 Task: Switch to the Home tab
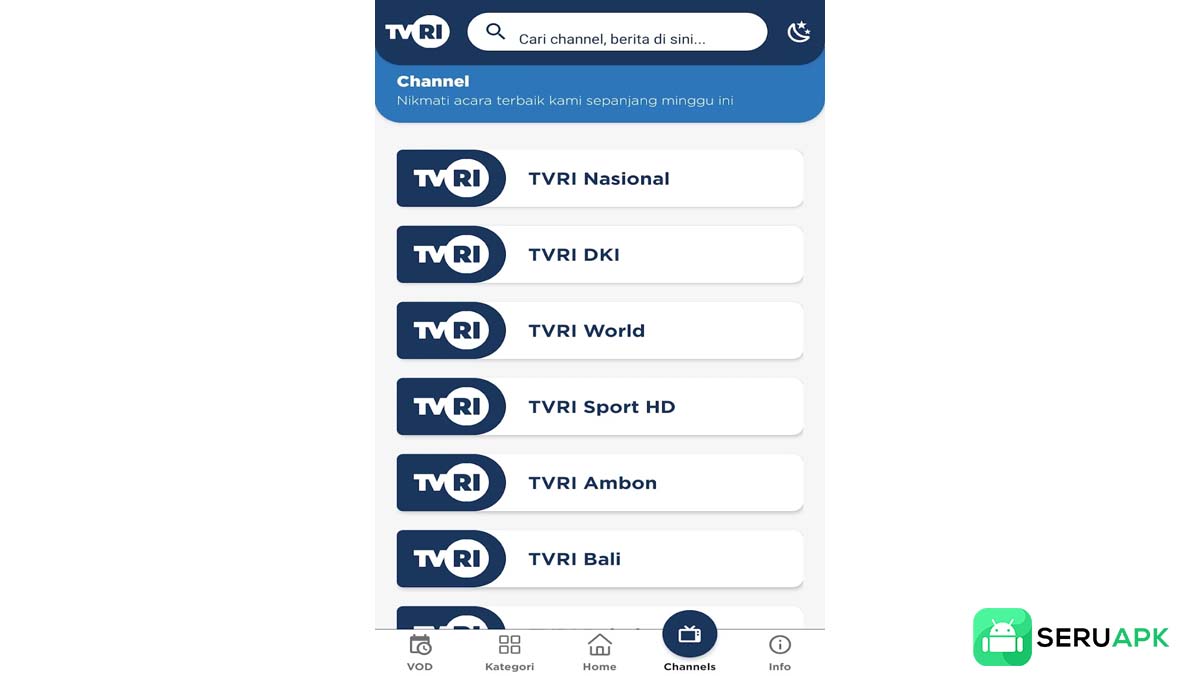pos(599,652)
